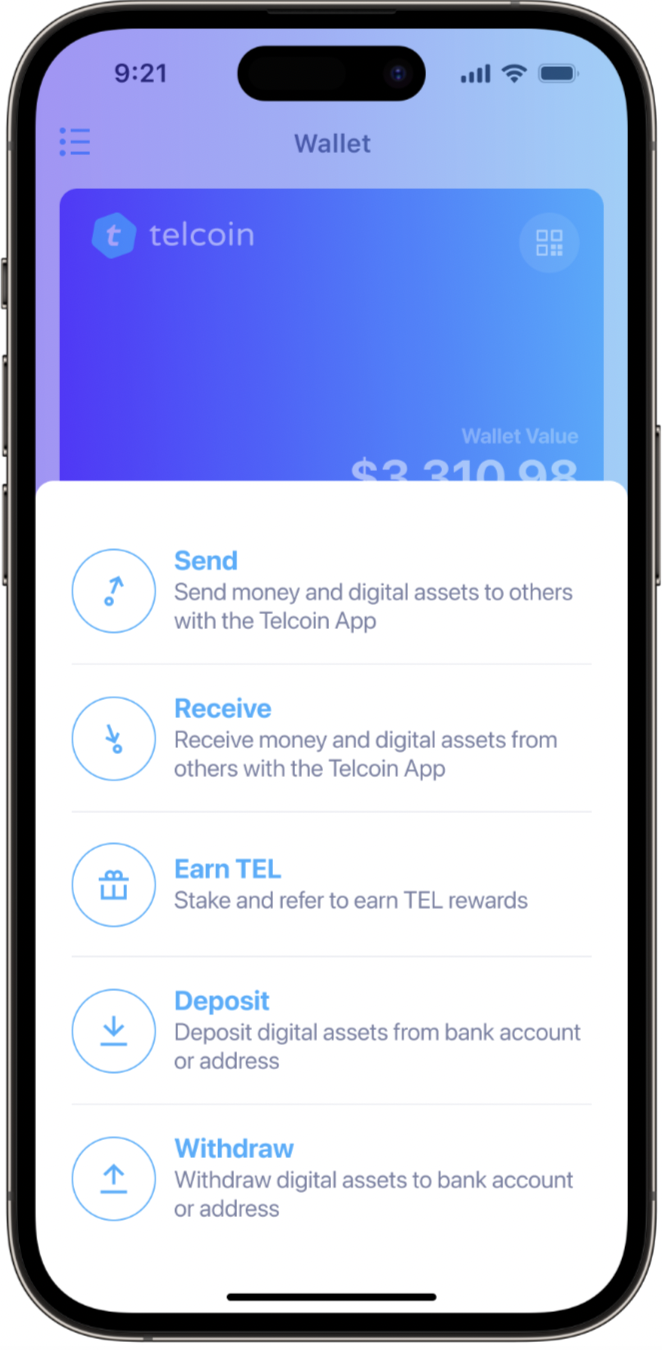The height and width of the screenshot is (1350, 662).
Task: Open the QR code icon on wallet card
Action: (549, 243)
